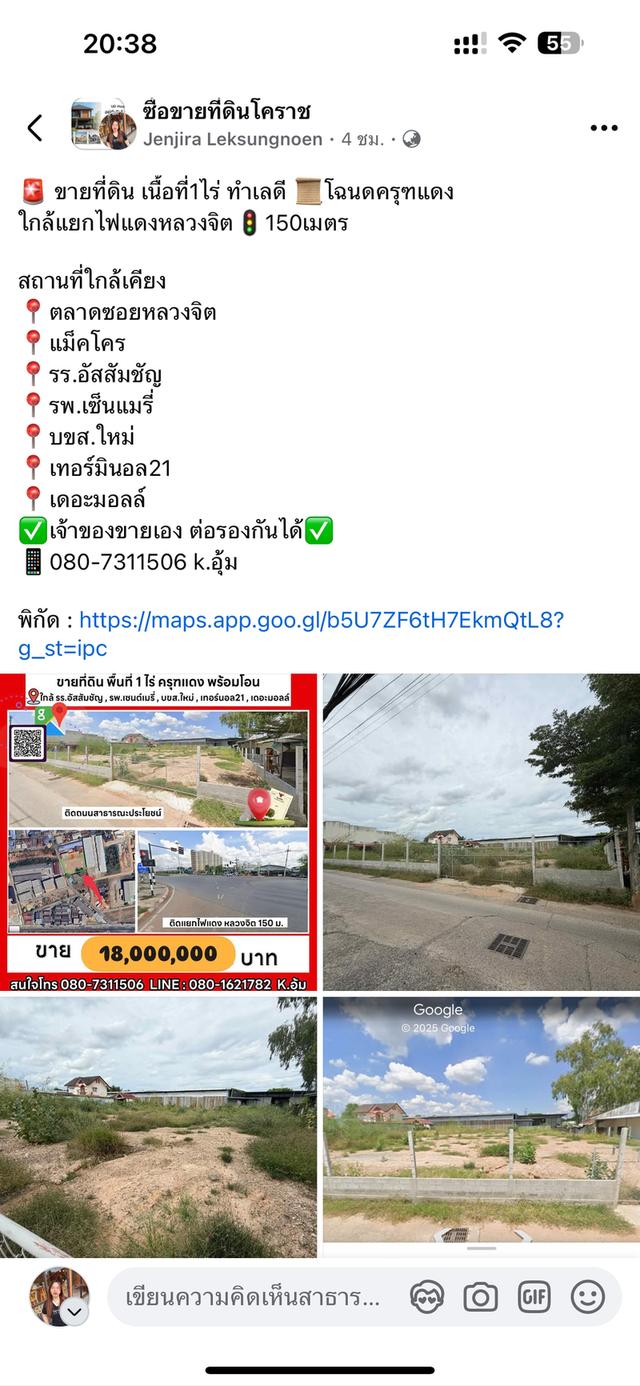This screenshot has width=640, height=1386.
Task: Open the emoji smiley picker
Action: click(588, 1298)
